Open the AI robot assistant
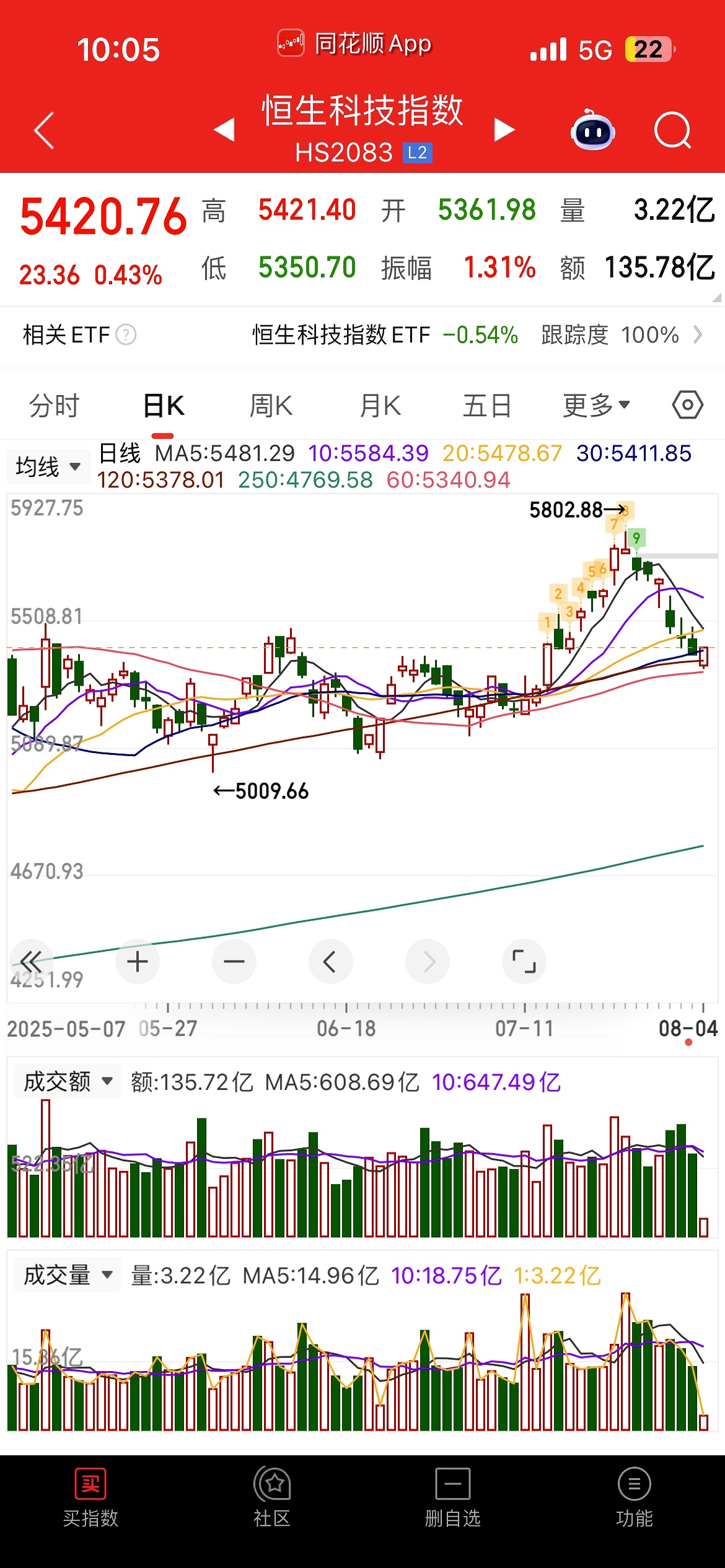Viewport: 725px width, 1568px height. (592, 131)
